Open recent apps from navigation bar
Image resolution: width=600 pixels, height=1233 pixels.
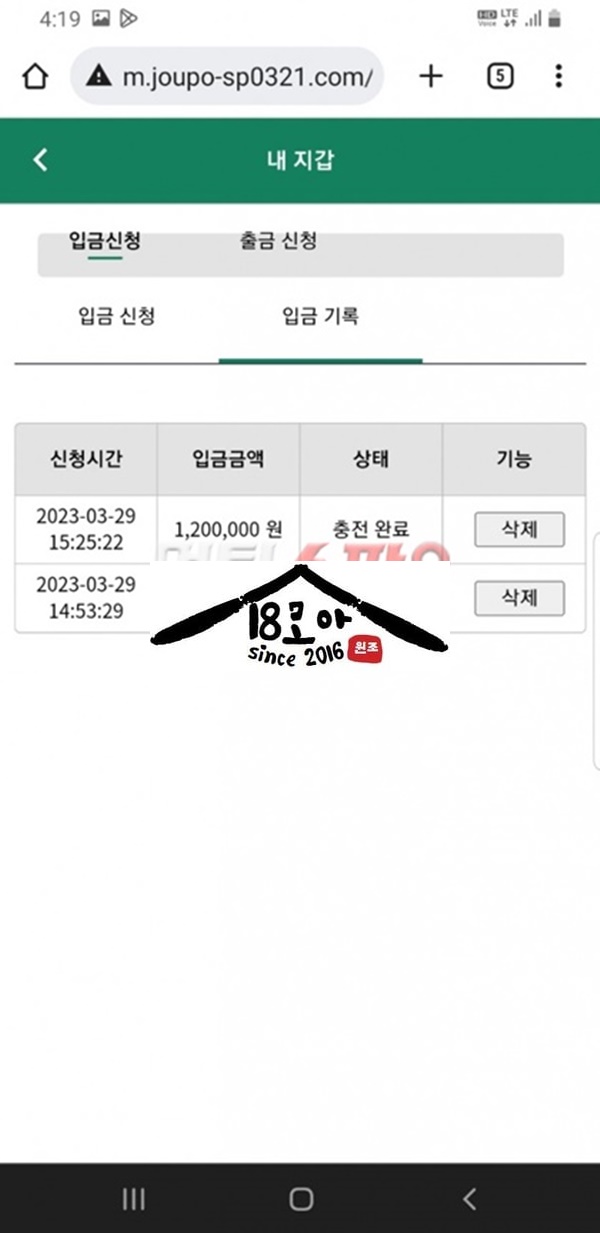pyautogui.click(x=133, y=1199)
